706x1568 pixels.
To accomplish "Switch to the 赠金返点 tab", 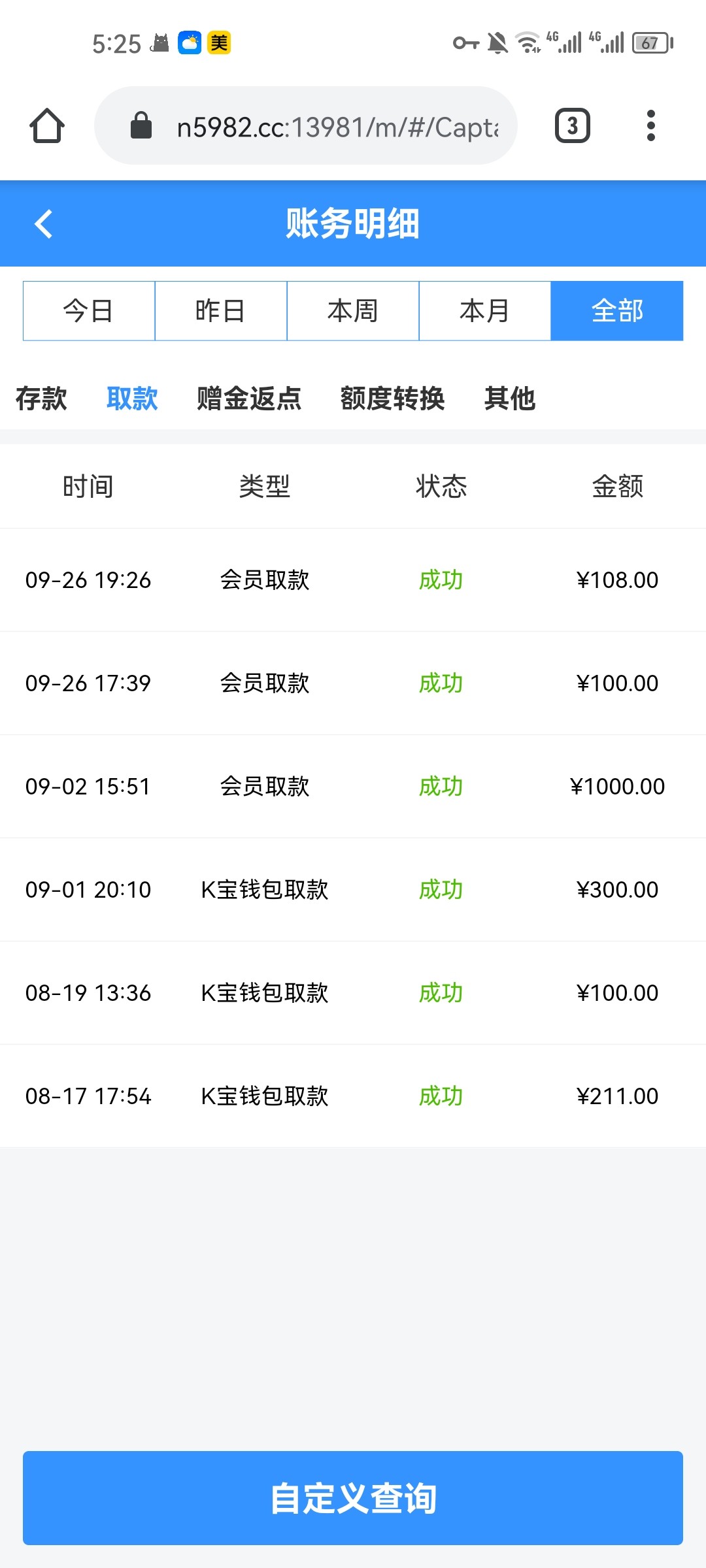I will 248,399.
